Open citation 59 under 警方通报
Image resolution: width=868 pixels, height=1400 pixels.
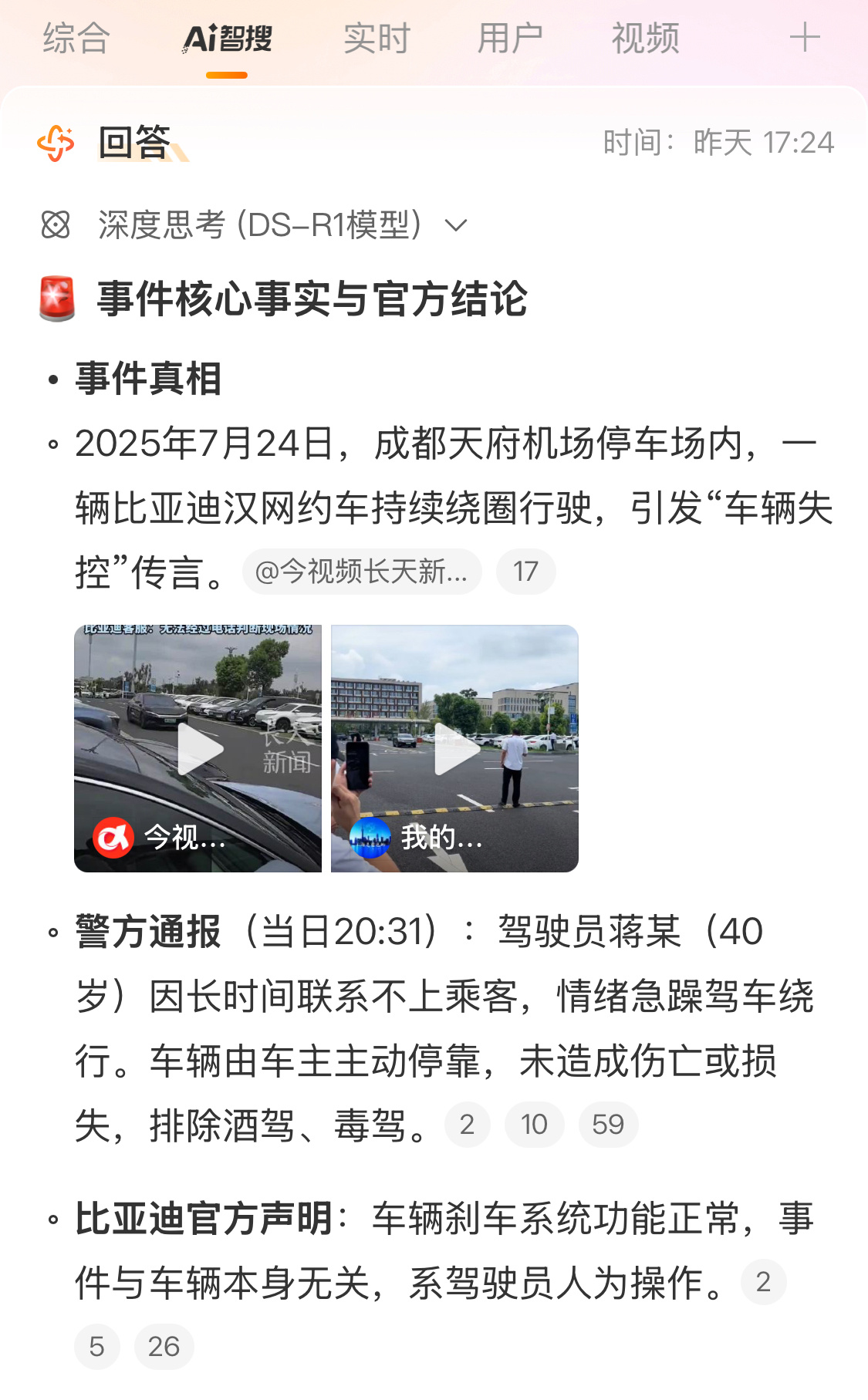(608, 1125)
